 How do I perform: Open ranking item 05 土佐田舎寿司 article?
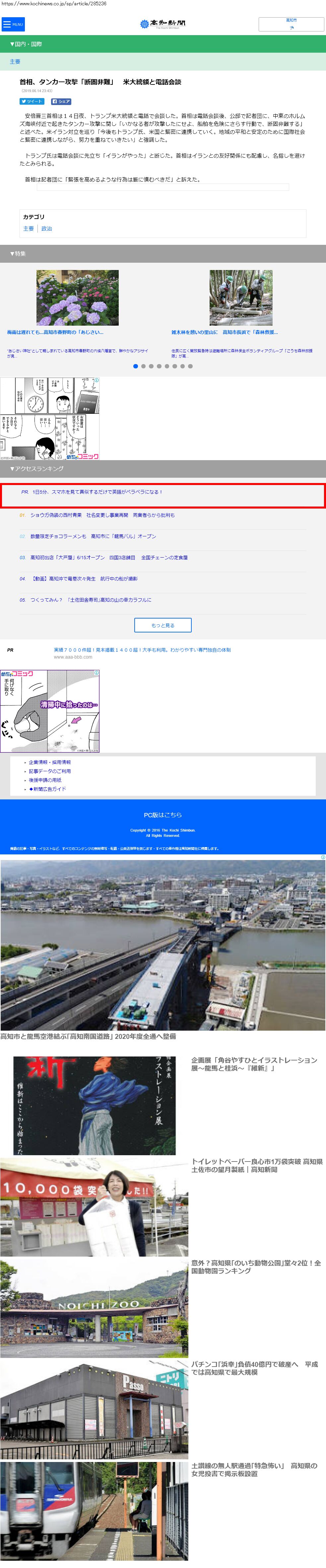pos(91,600)
